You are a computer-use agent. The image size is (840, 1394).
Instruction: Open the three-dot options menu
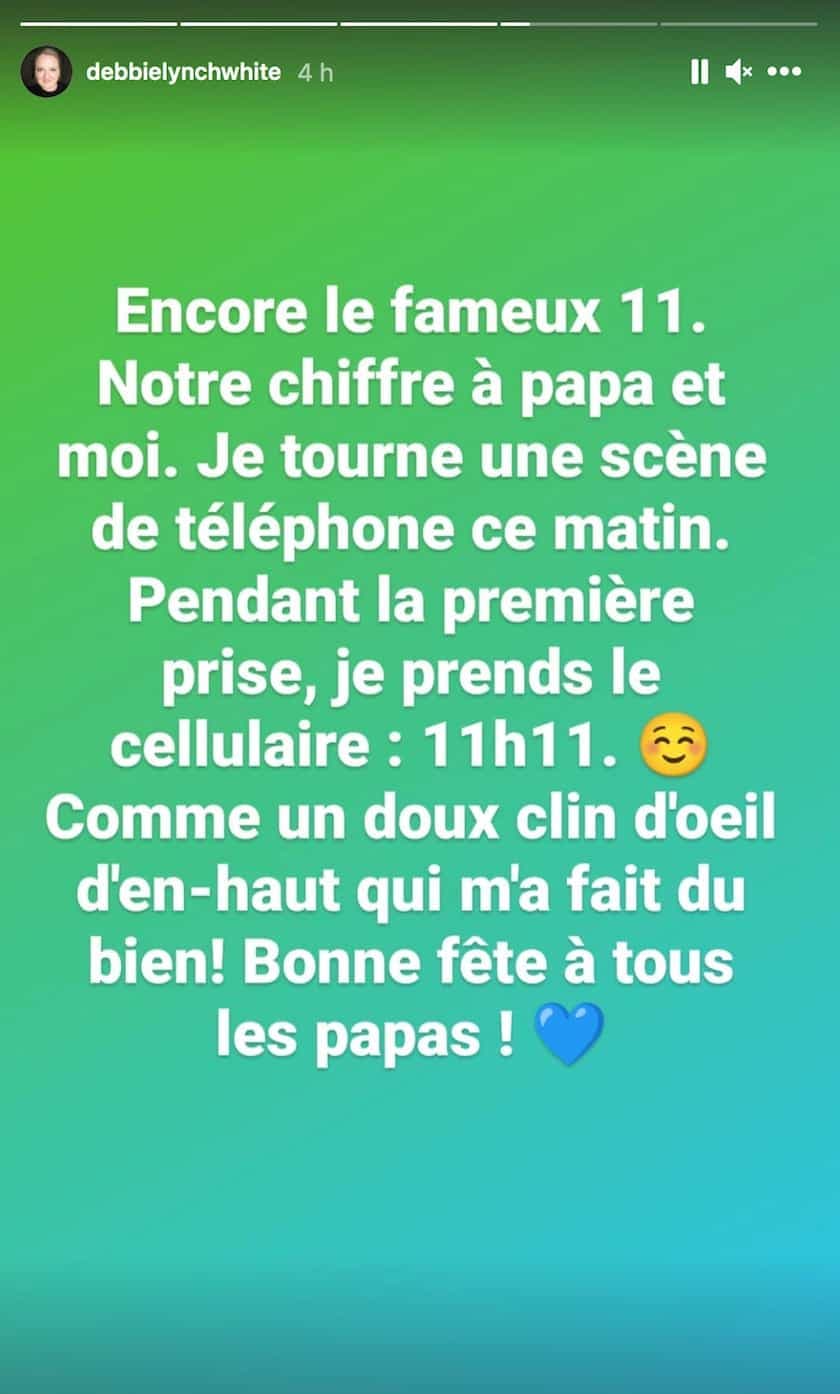point(784,72)
